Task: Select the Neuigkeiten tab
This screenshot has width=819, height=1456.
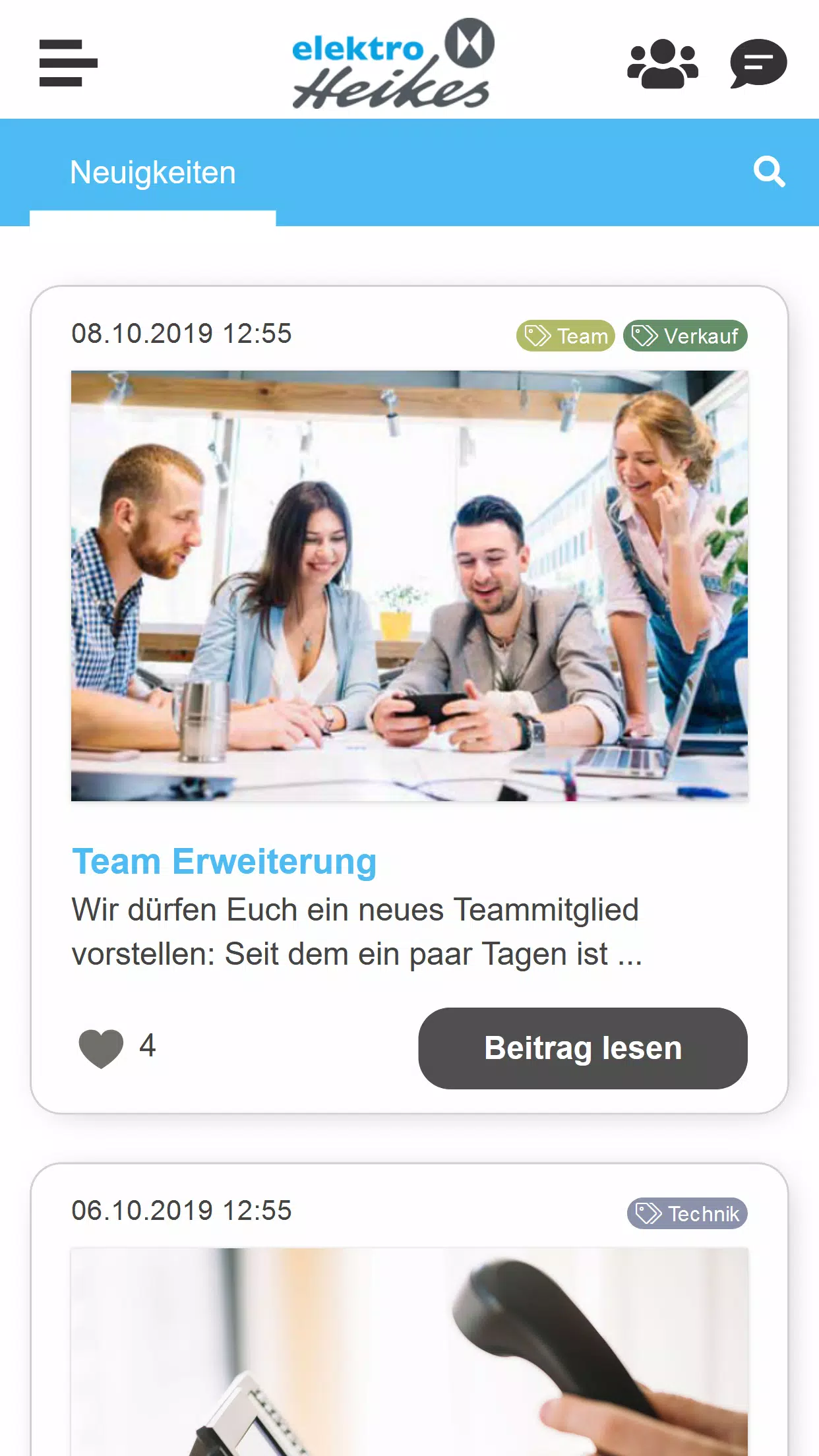Action: click(153, 173)
